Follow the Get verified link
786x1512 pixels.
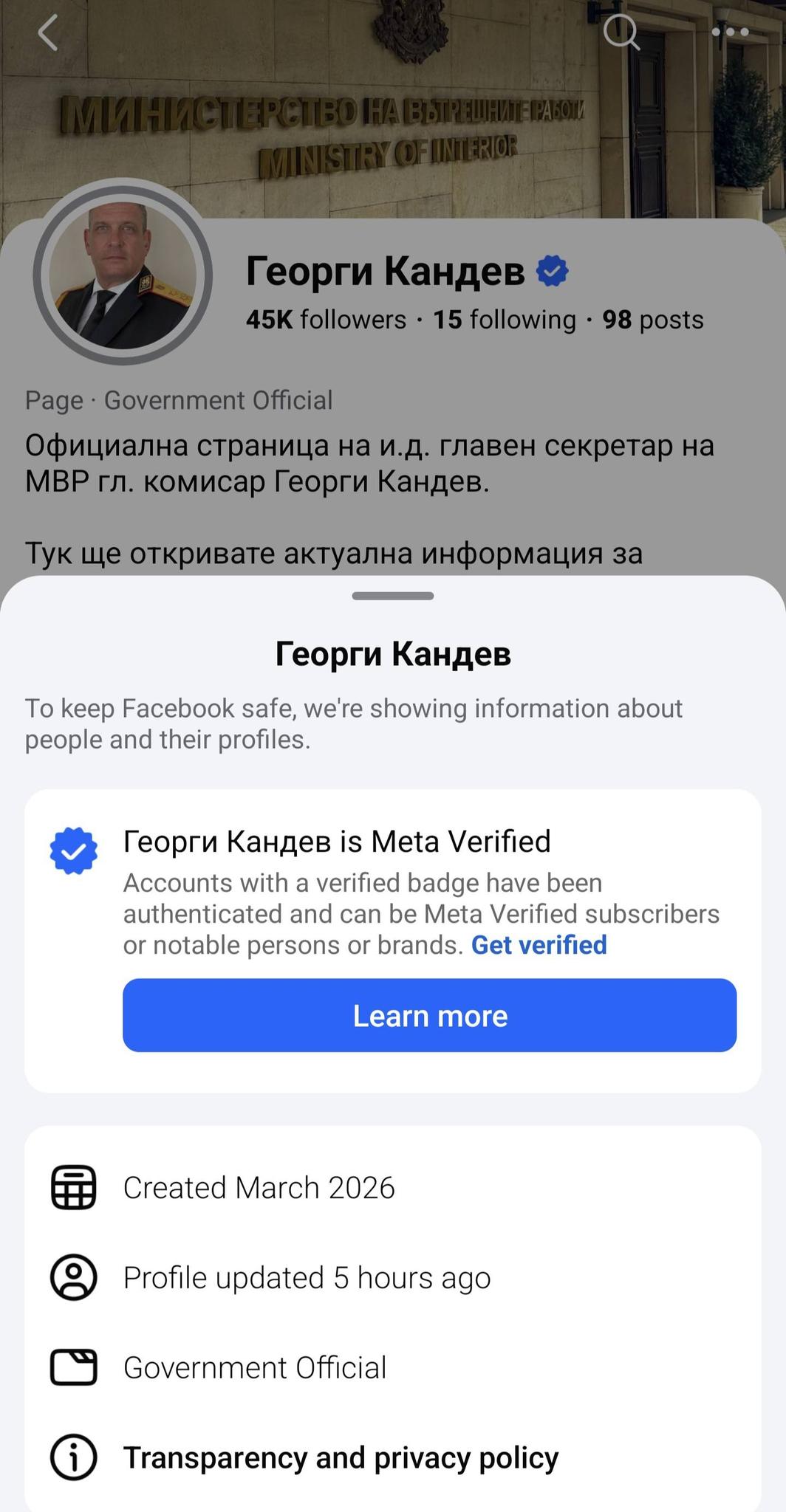pyautogui.click(x=539, y=945)
